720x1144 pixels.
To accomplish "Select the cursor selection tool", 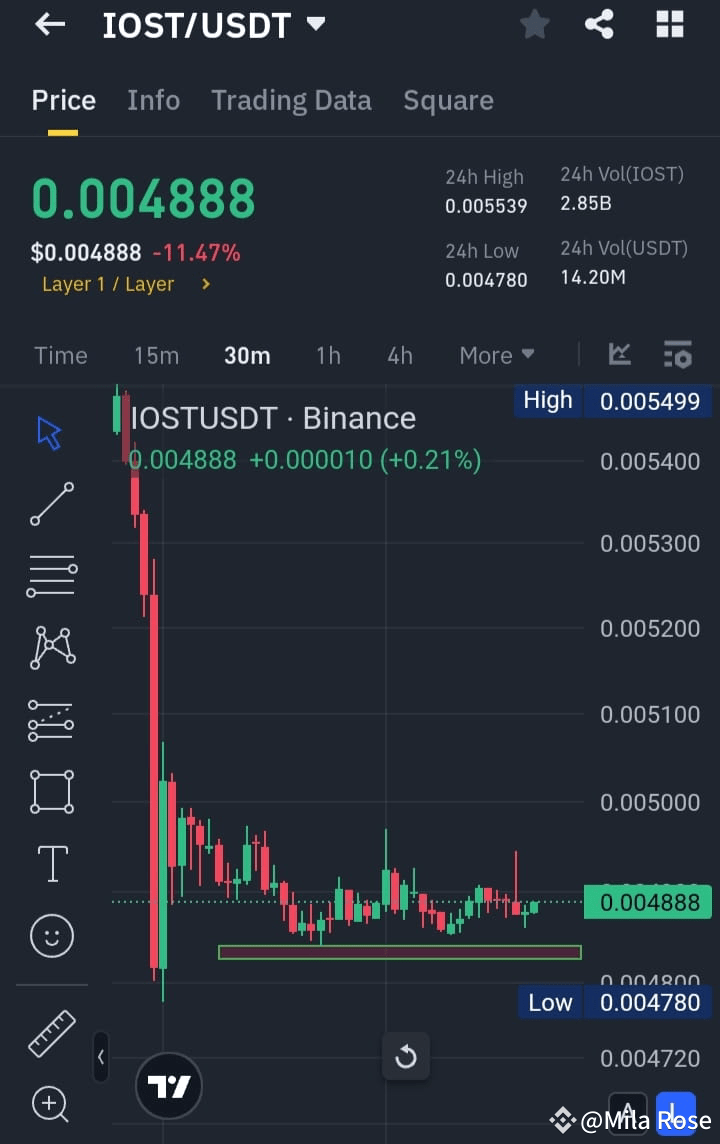I will tap(50, 432).
